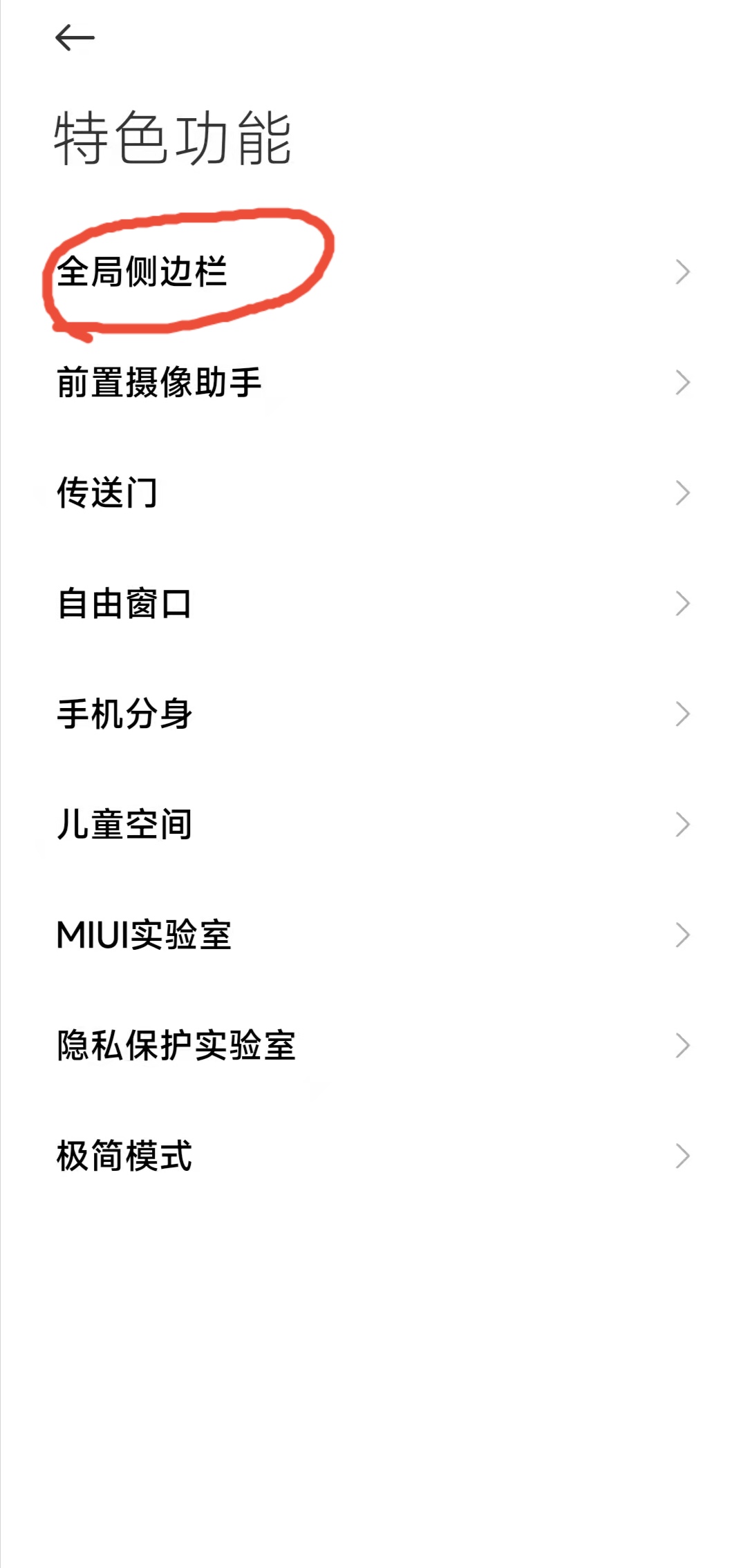Enter 儿童空间

[x=366, y=824]
